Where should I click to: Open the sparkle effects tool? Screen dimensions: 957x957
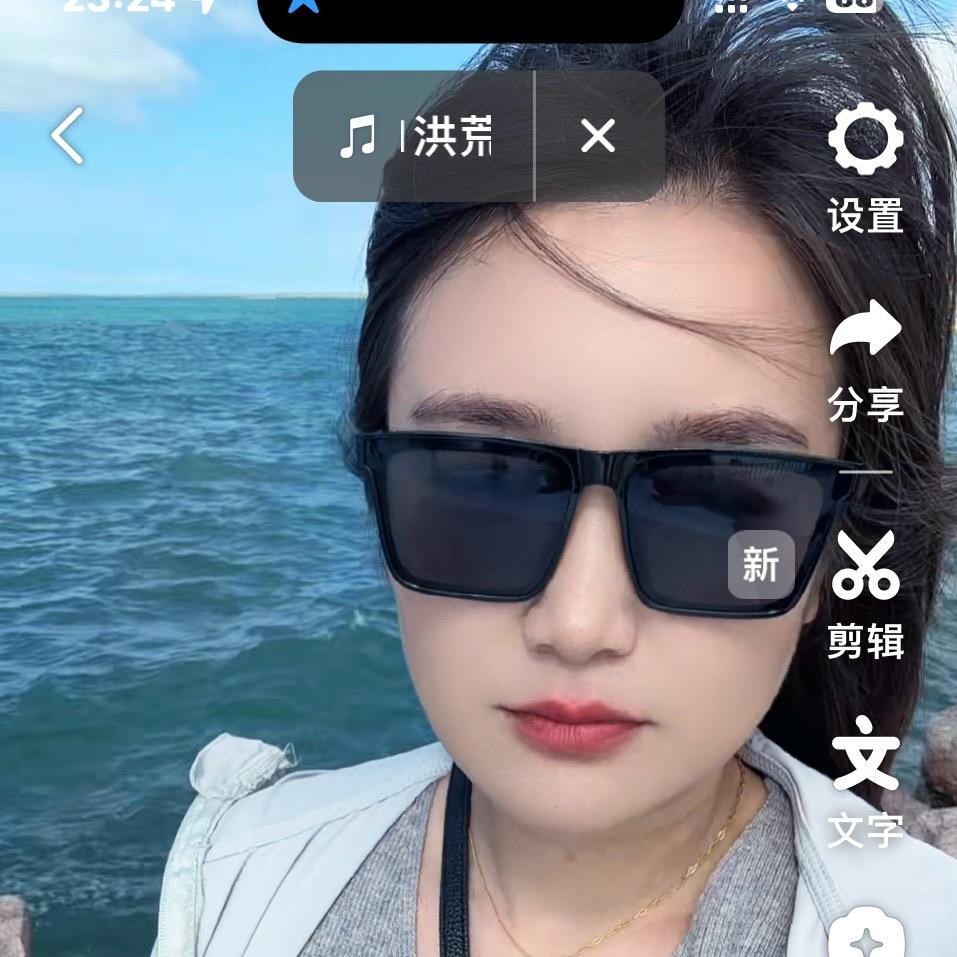(866, 937)
